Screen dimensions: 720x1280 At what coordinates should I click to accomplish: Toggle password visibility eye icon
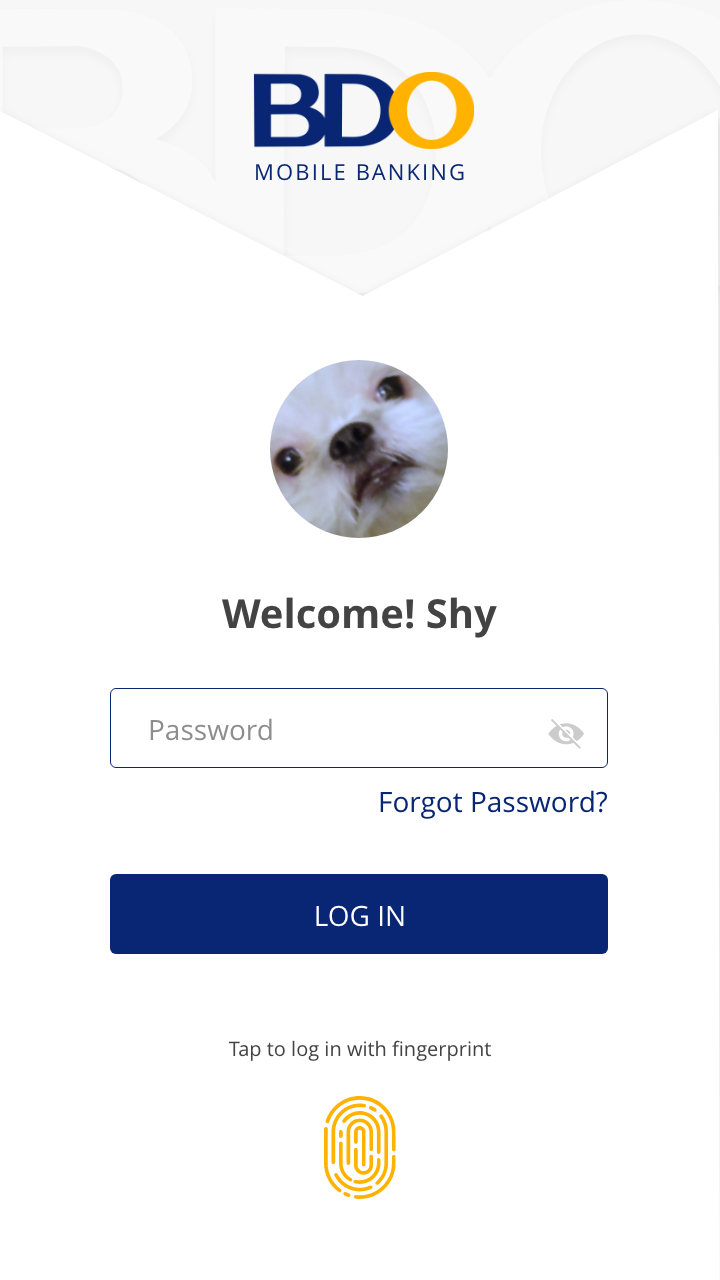565,733
